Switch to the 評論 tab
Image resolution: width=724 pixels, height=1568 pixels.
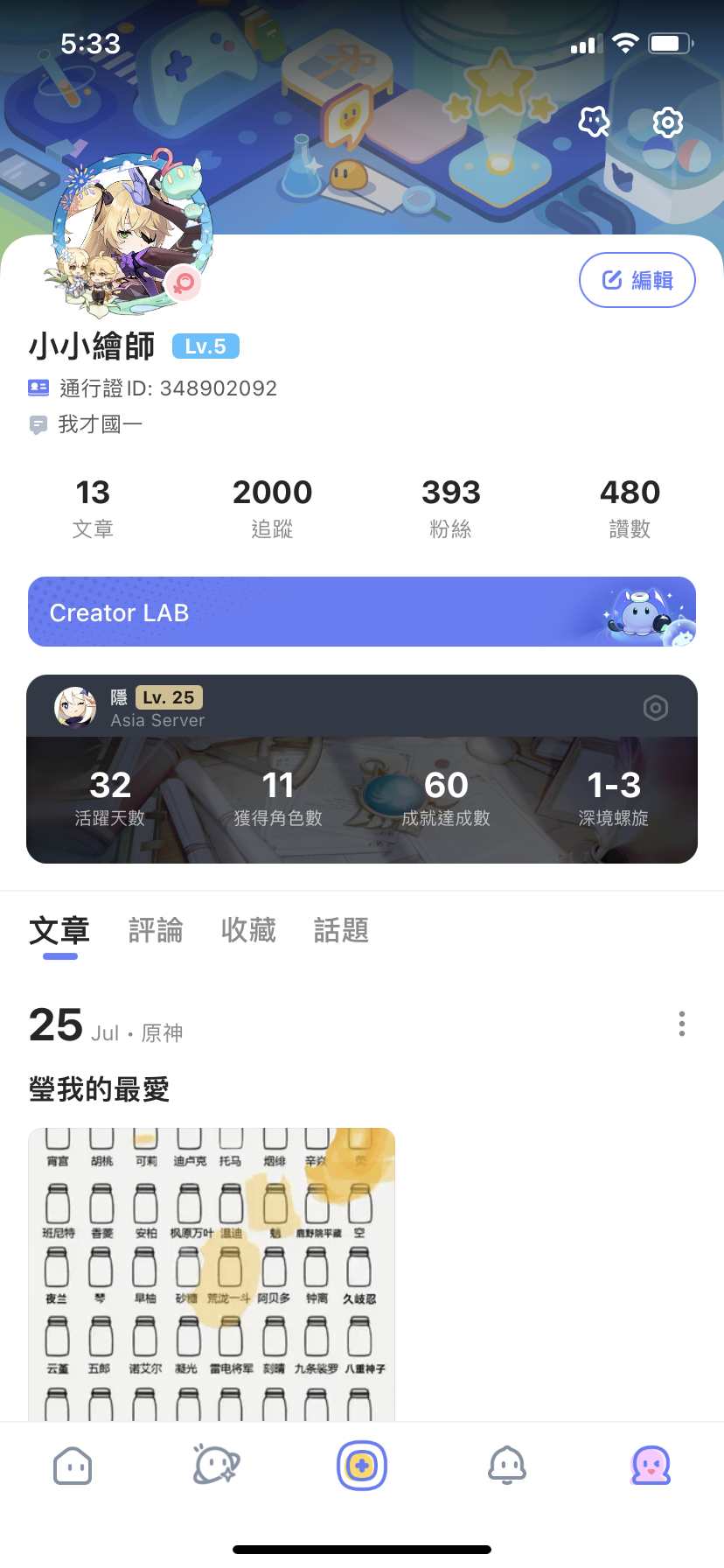tap(156, 930)
